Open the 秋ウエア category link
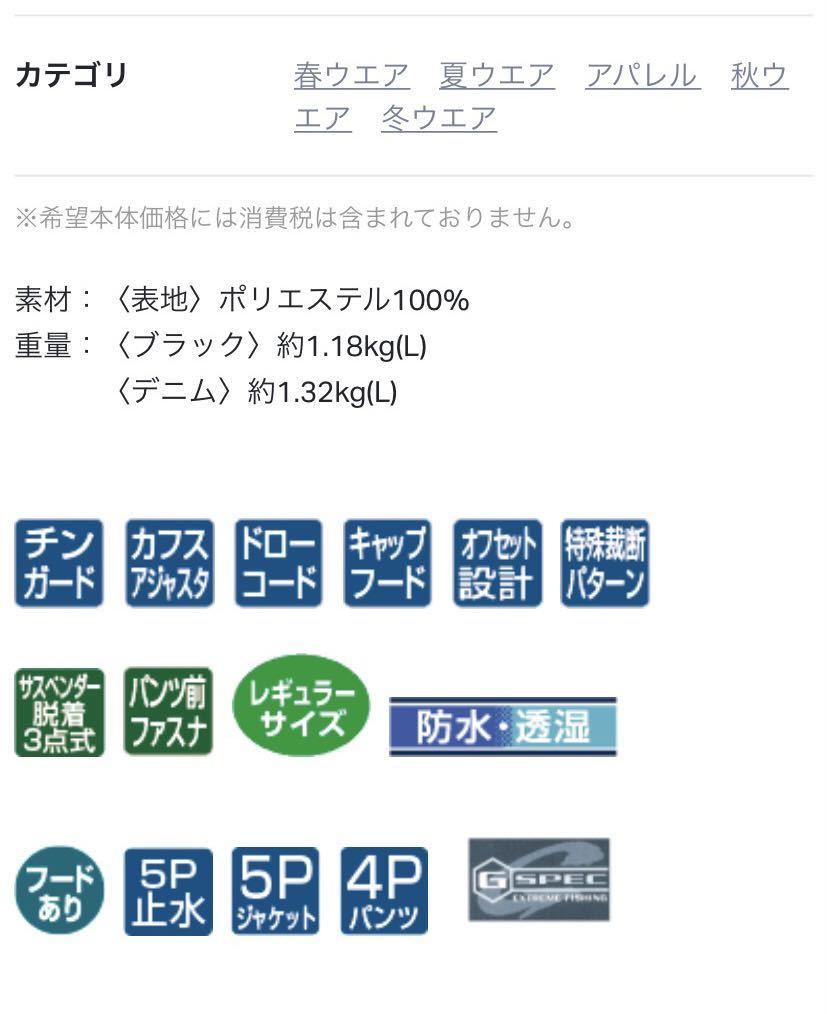 tap(759, 76)
